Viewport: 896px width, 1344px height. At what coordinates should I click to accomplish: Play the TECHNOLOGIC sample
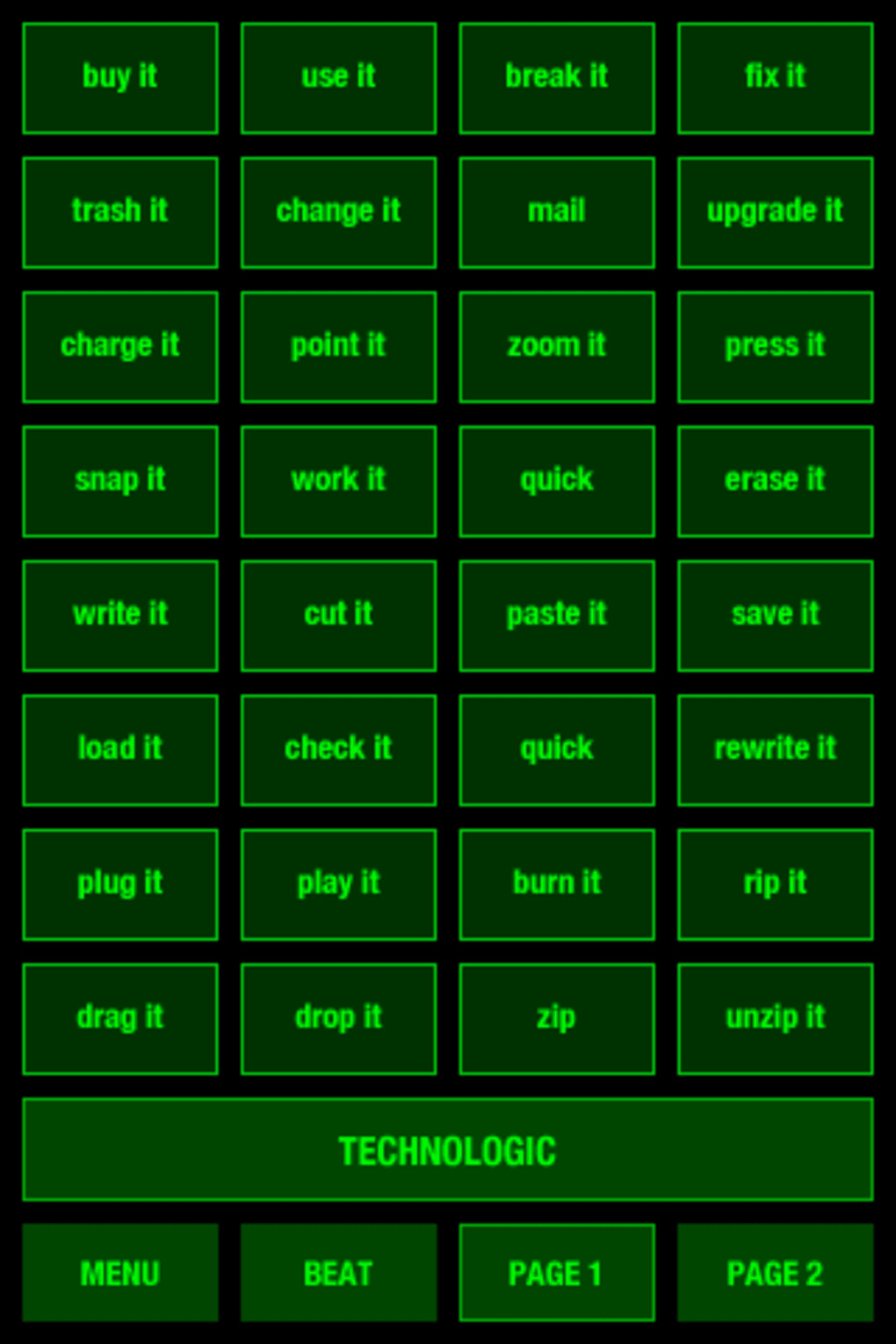pos(448,1150)
